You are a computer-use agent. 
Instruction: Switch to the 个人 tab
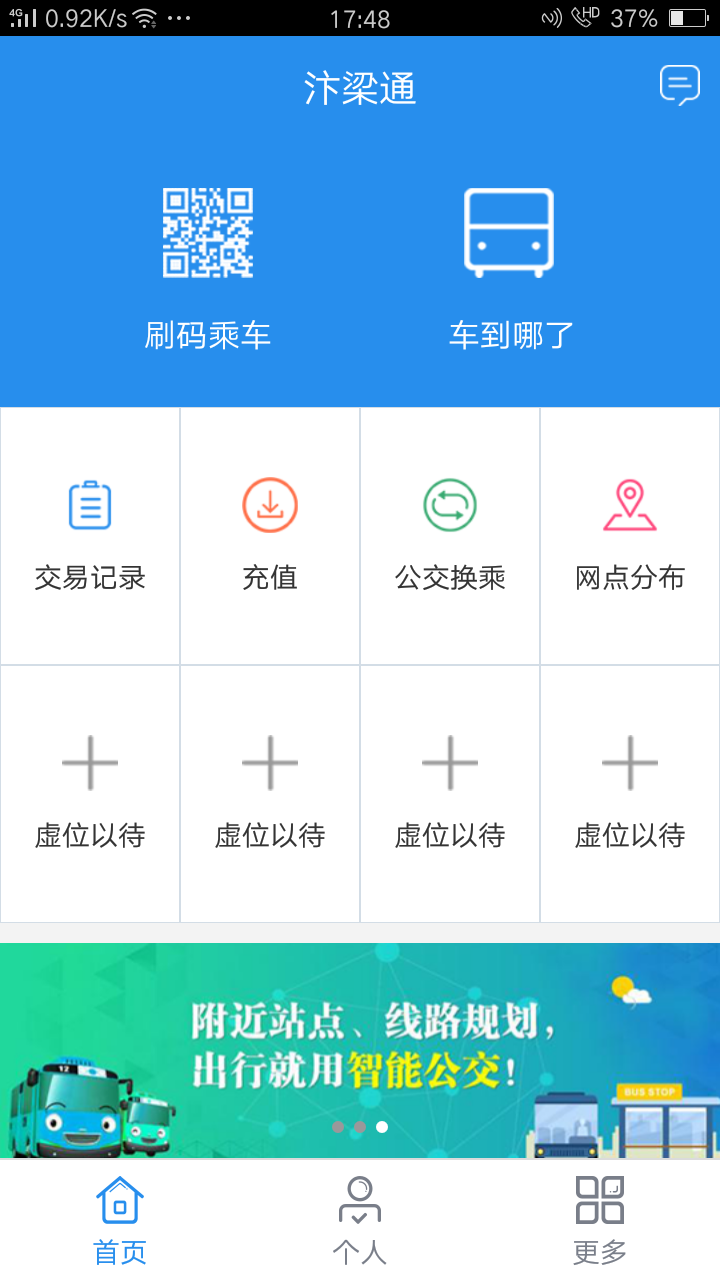point(360,1220)
